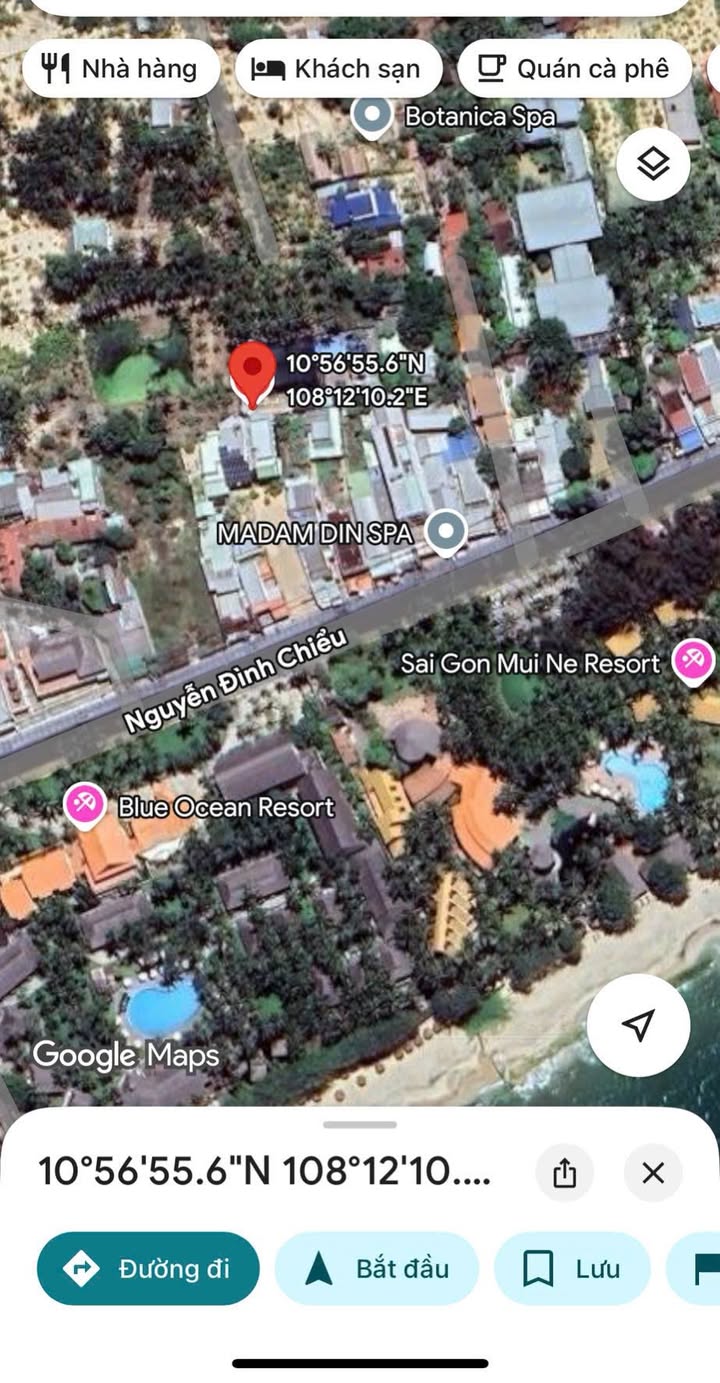Select Sai Gon Mui Ne Resort pin
The width and height of the screenshot is (720, 1383).
693,661
